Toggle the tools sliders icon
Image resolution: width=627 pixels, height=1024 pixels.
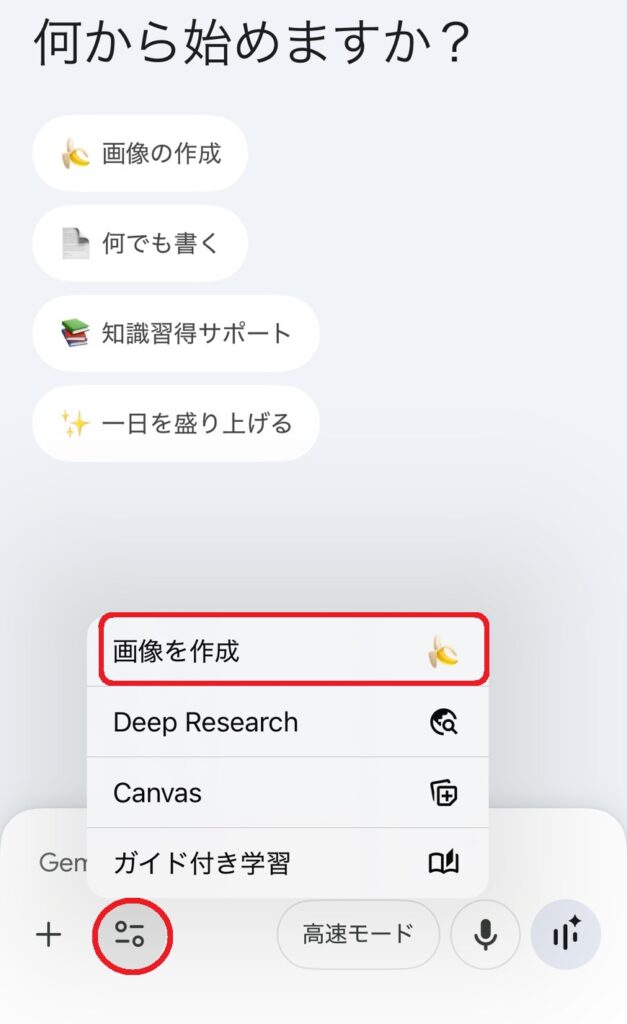pos(130,935)
